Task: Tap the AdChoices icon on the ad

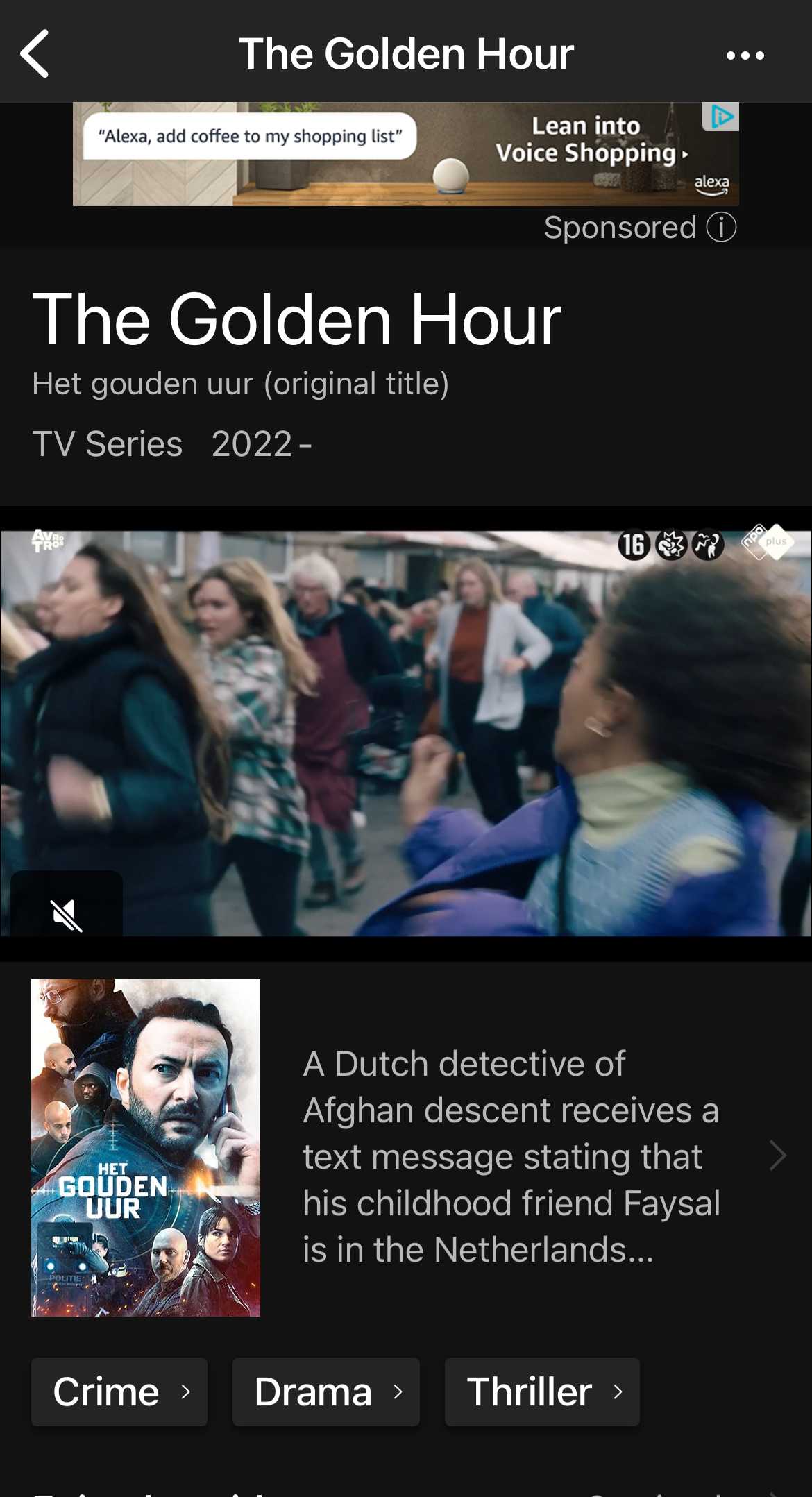Action: click(x=721, y=117)
